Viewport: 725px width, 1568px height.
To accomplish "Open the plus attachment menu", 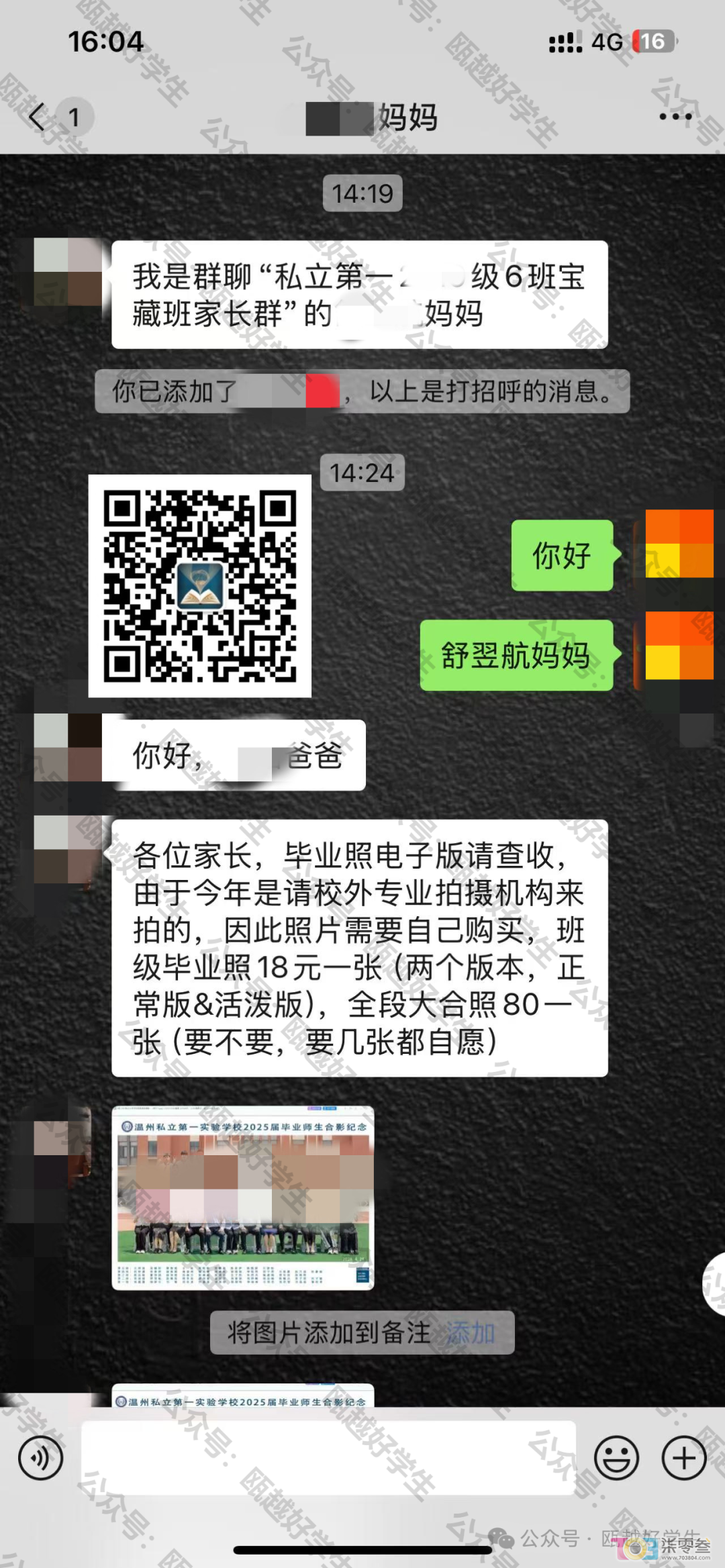I will coord(683,1458).
